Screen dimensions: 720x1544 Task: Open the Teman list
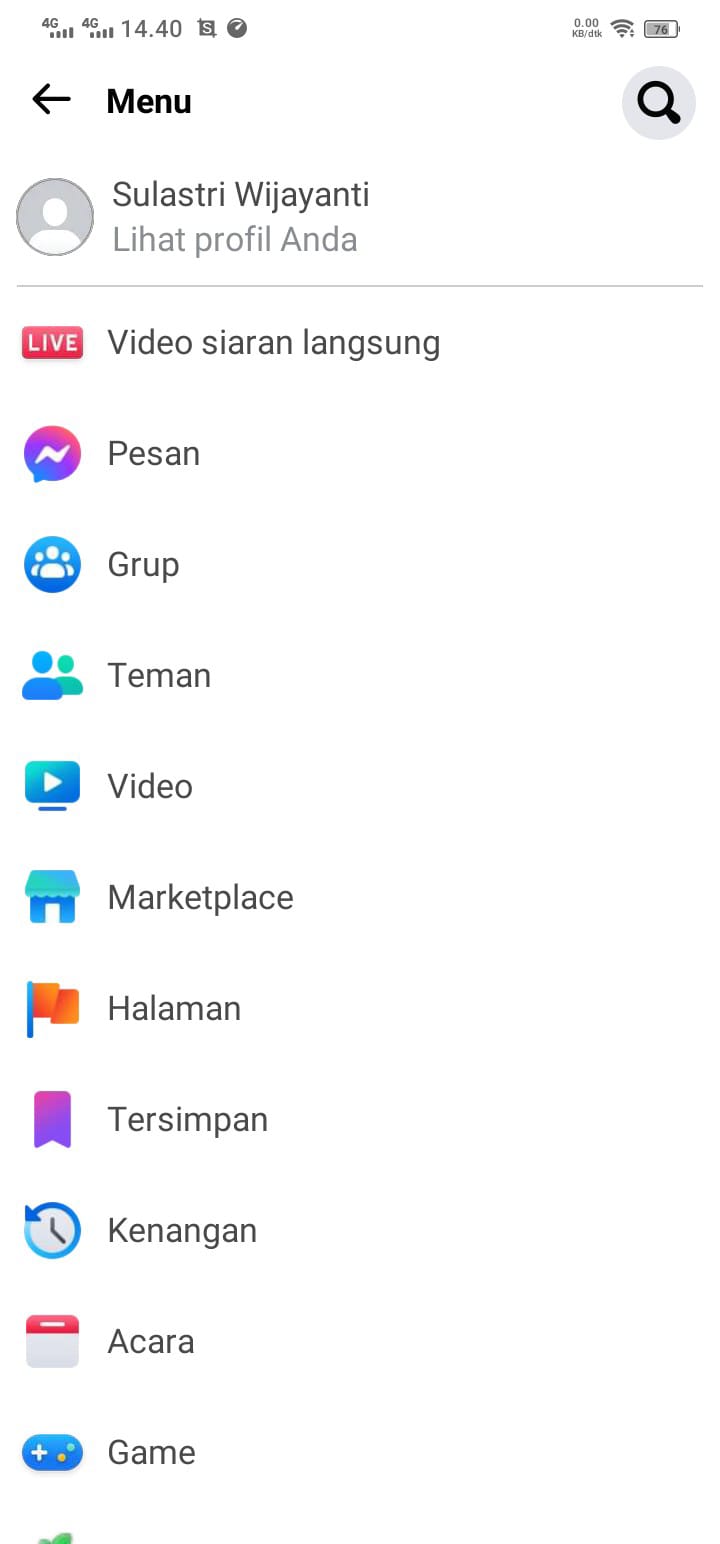(x=158, y=676)
